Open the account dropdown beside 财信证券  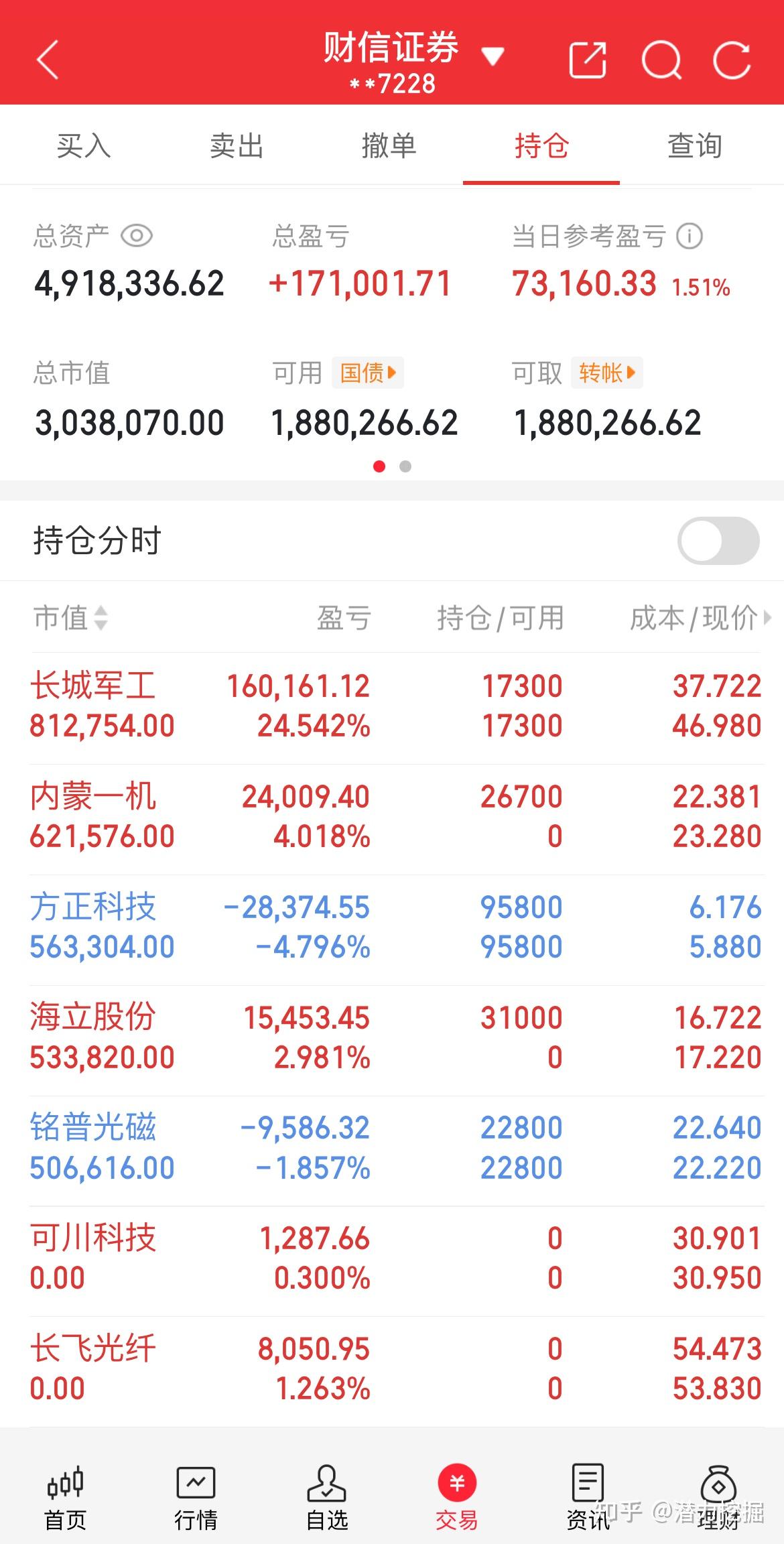pyautogui.click(x=494, y=59)
